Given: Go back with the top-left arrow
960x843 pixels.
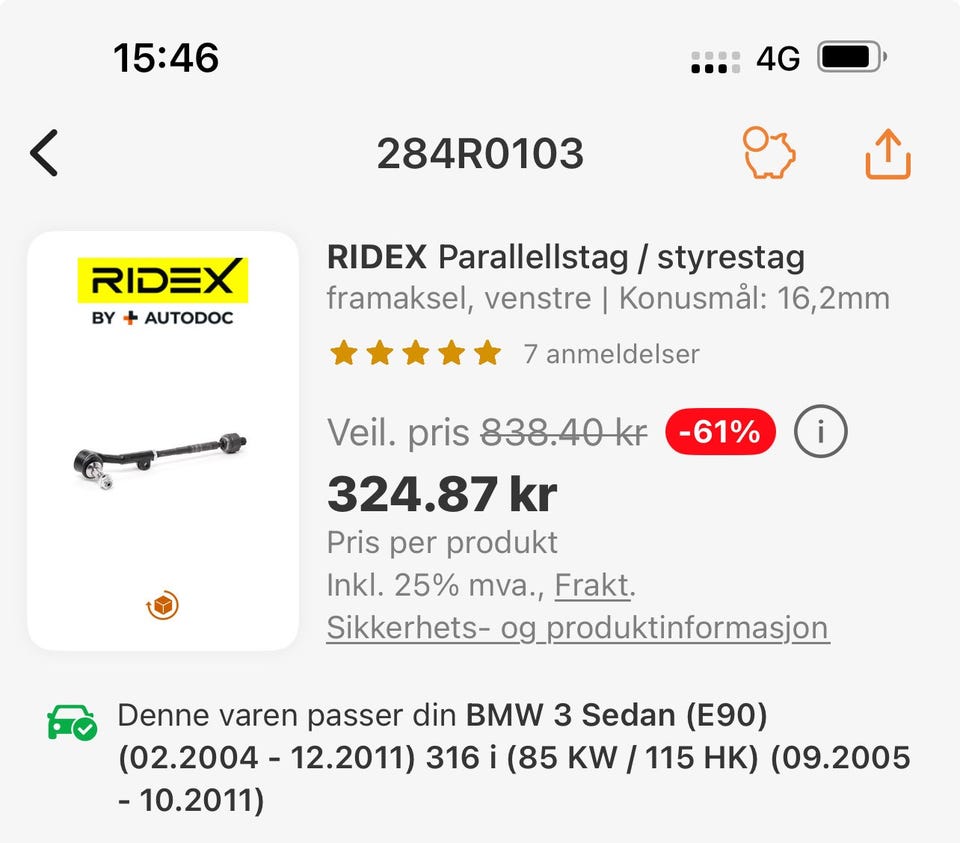Looking at the screenshot, I should pyautogui.click(x=44, y=153).
